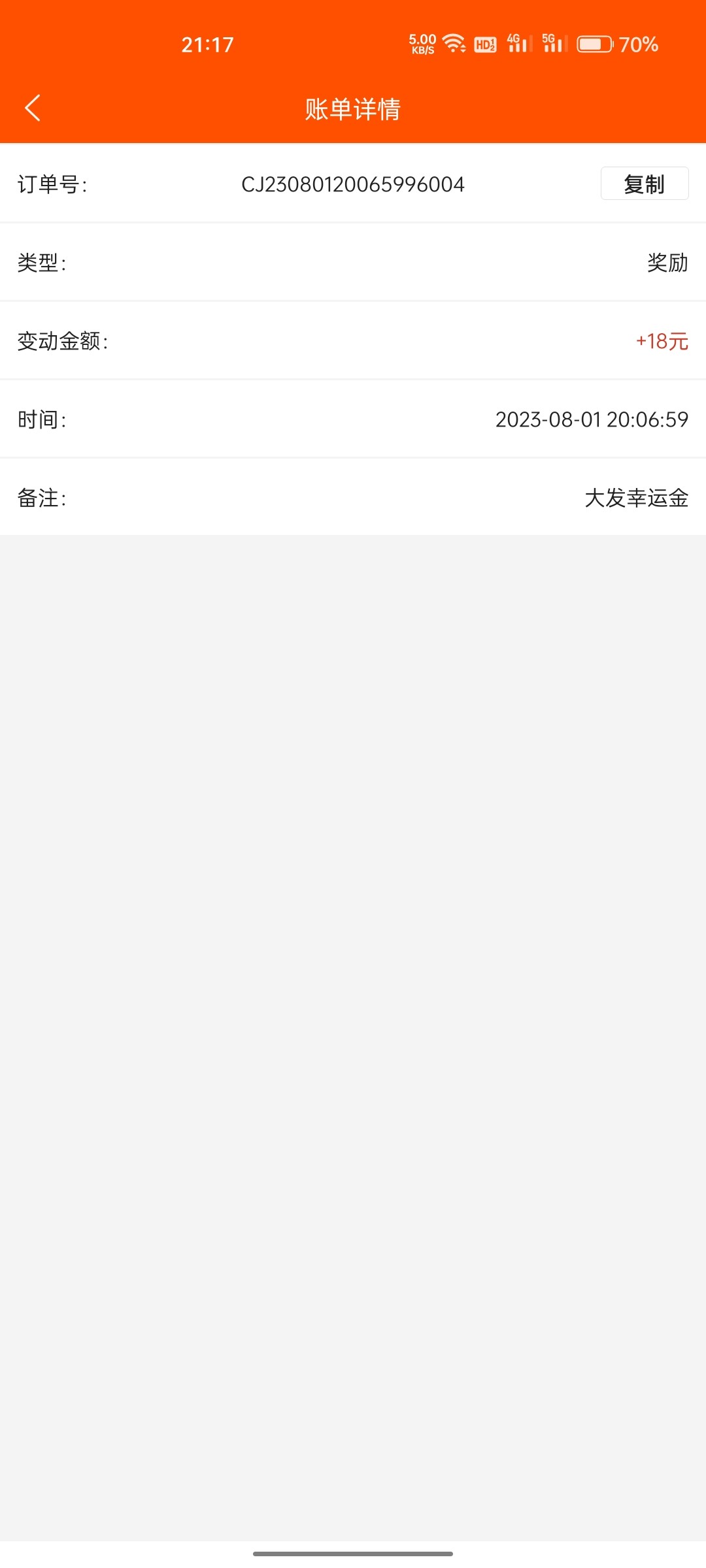Select the order number CJ23080120065996004
Viewport: 706px width, 1568px height.
353,184
